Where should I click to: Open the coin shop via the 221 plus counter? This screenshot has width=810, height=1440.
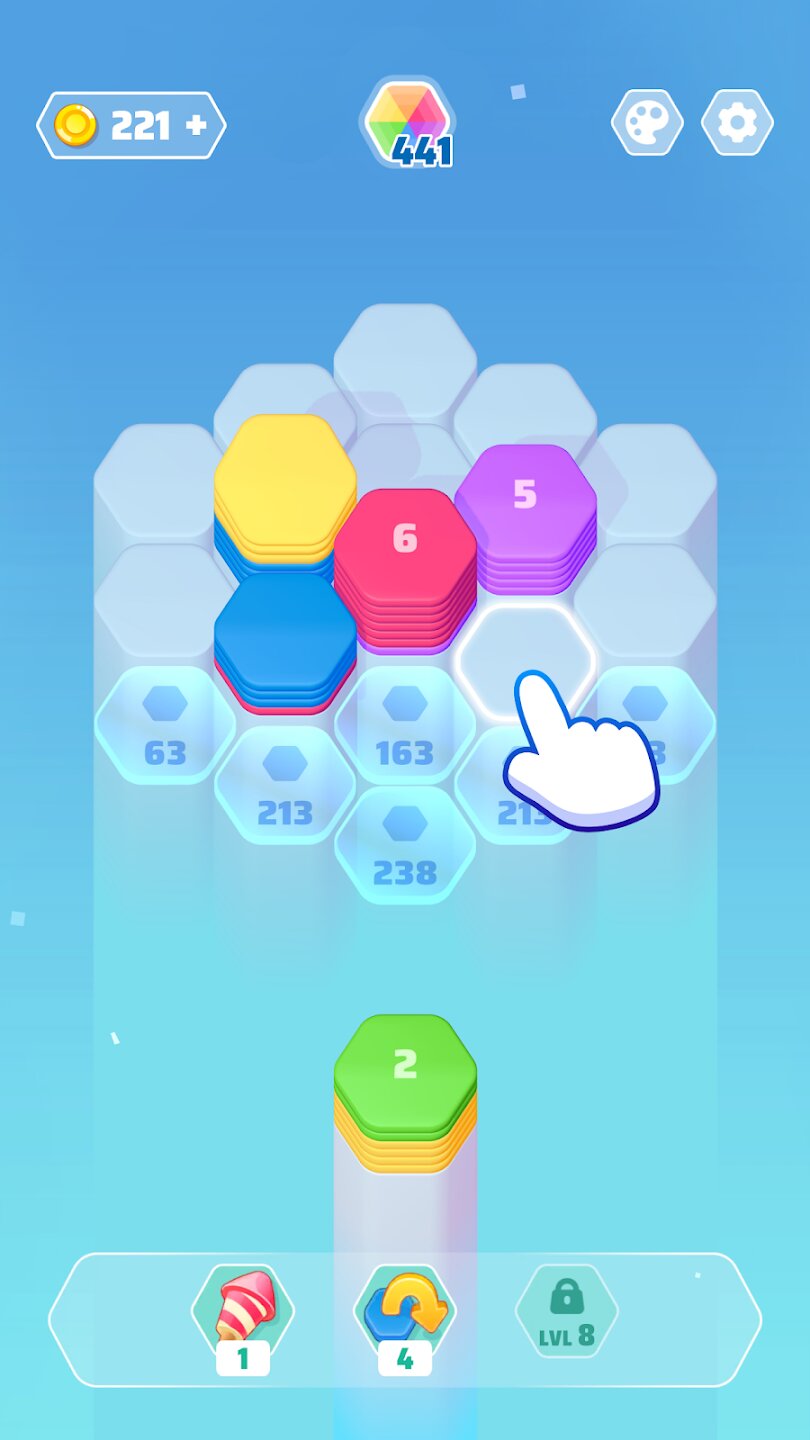pyautogui.click(x=131, y=126)
